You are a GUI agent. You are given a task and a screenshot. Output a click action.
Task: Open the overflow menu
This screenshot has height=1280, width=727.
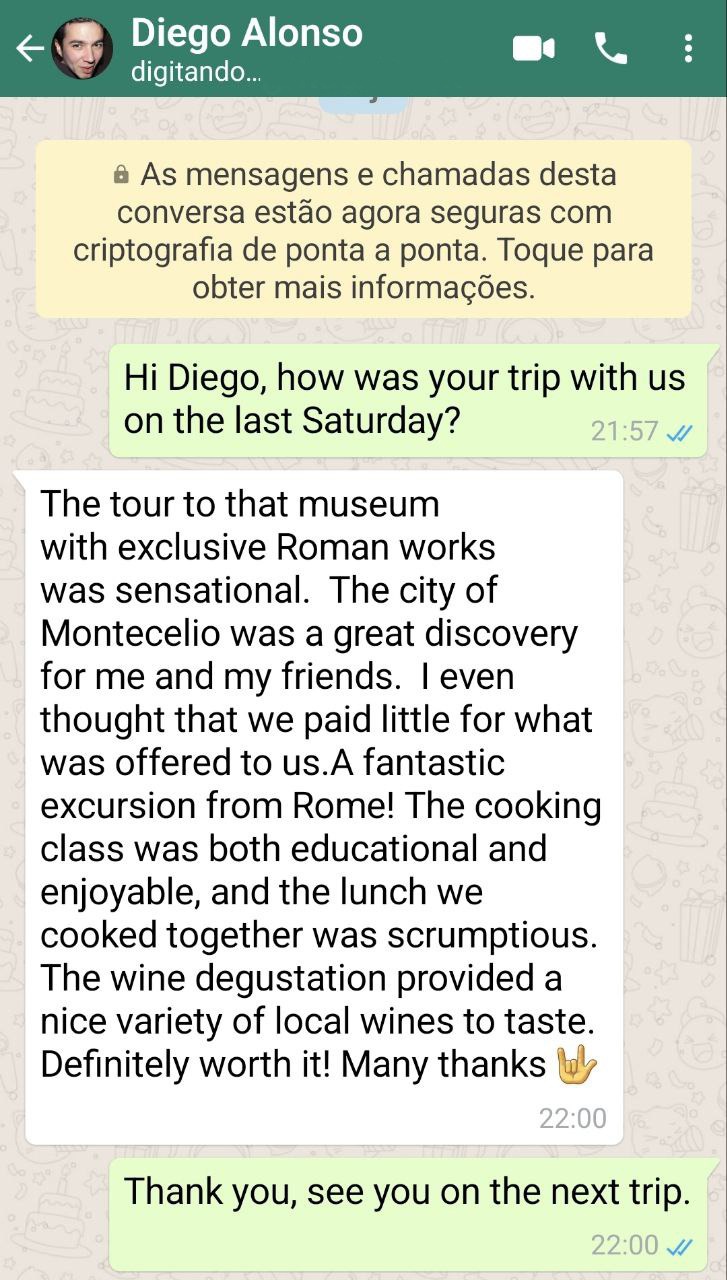[688, 48]
